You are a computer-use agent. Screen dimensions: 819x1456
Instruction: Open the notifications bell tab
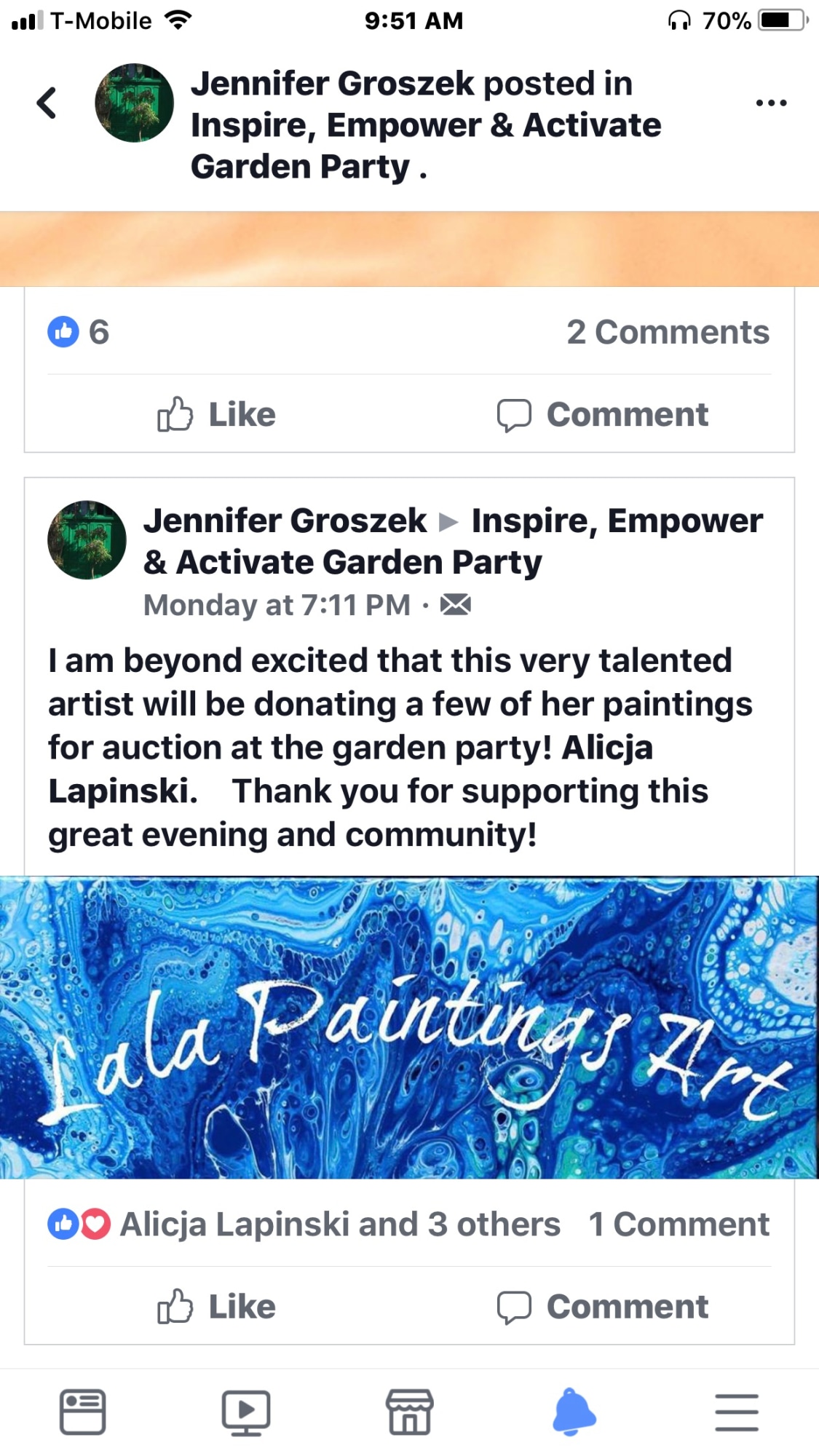[574, 1412]
